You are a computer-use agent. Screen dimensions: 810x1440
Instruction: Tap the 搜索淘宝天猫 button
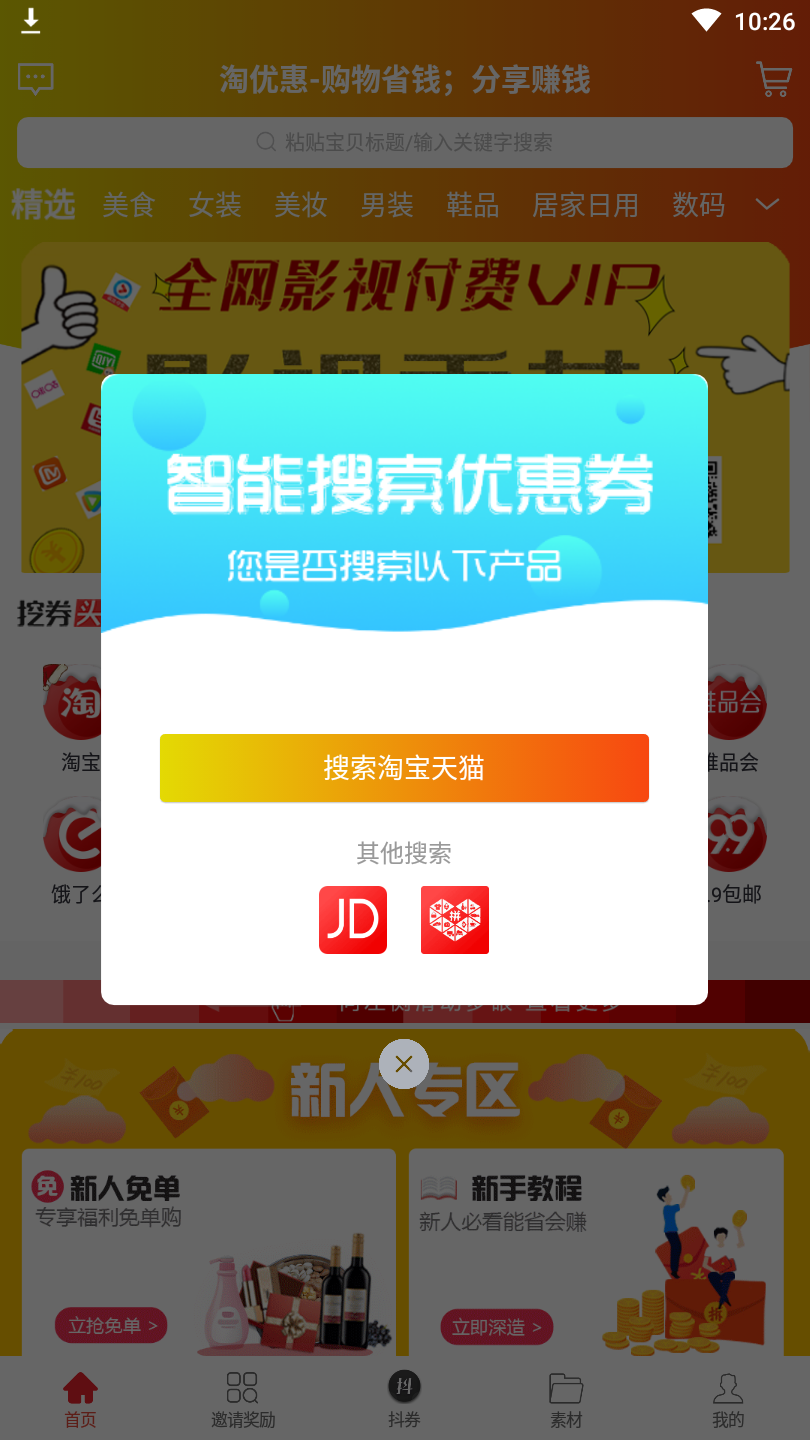404,768
